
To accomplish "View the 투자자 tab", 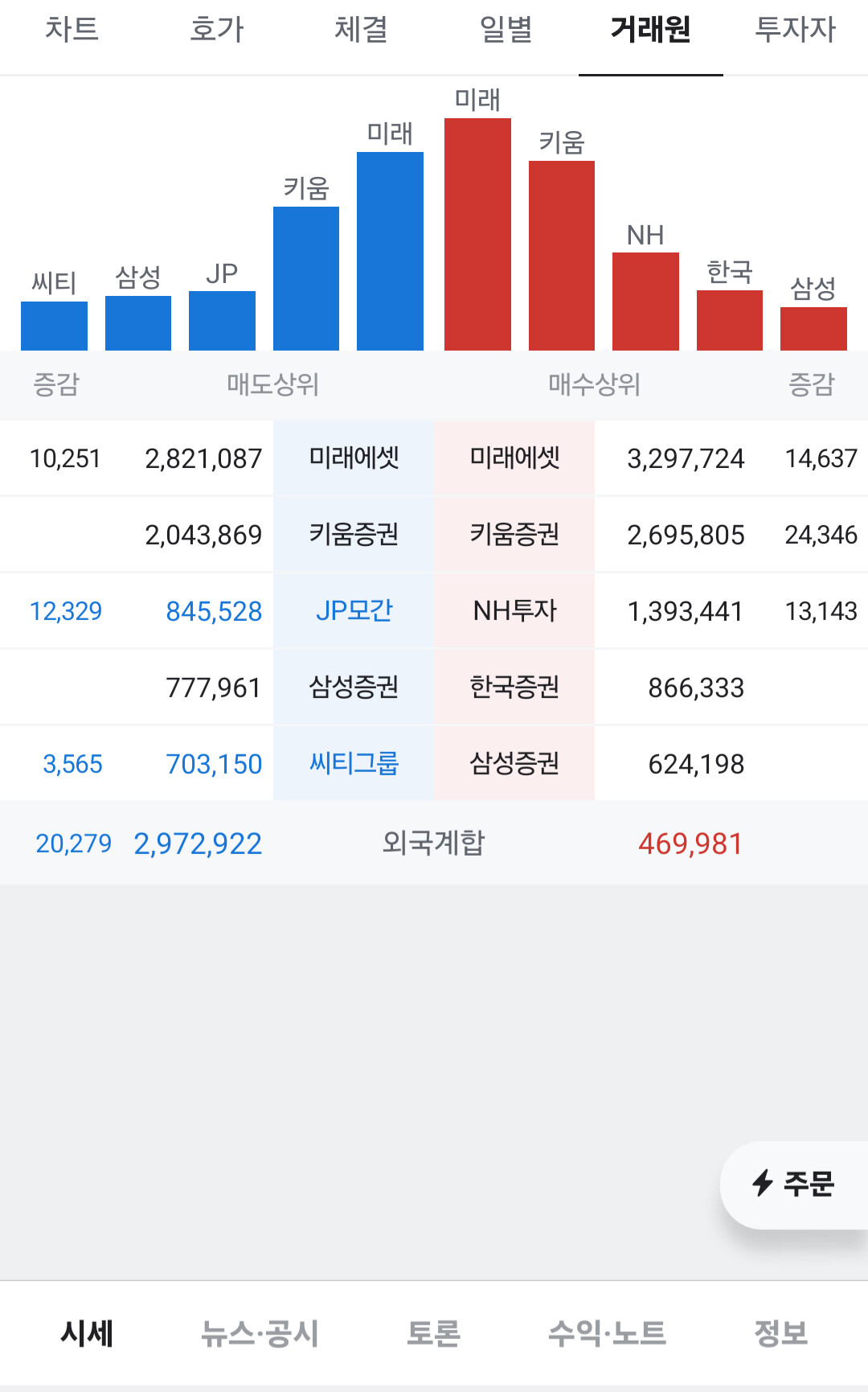I will tap(796, 30).
